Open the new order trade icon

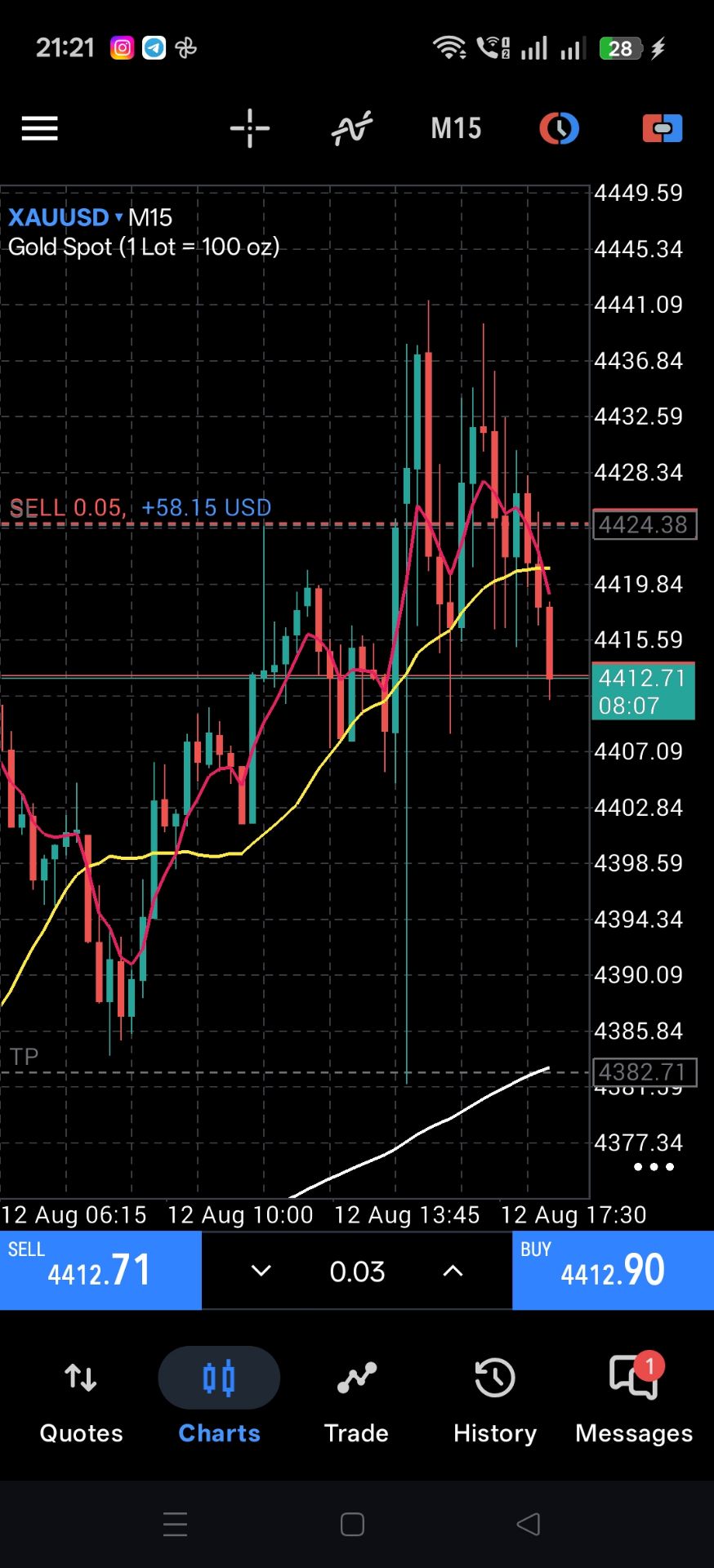[663, 128]
